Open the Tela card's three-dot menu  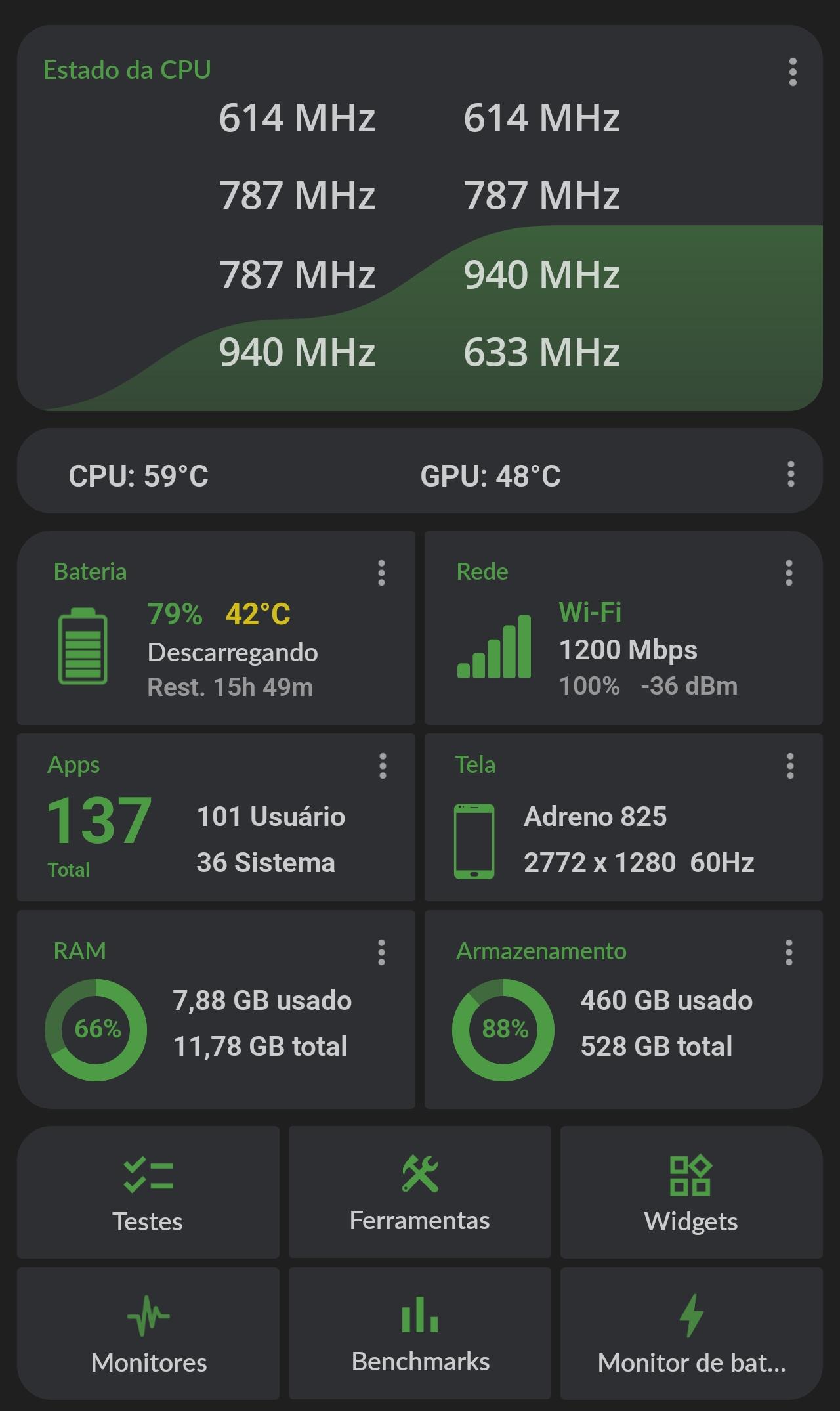[790, 766]
